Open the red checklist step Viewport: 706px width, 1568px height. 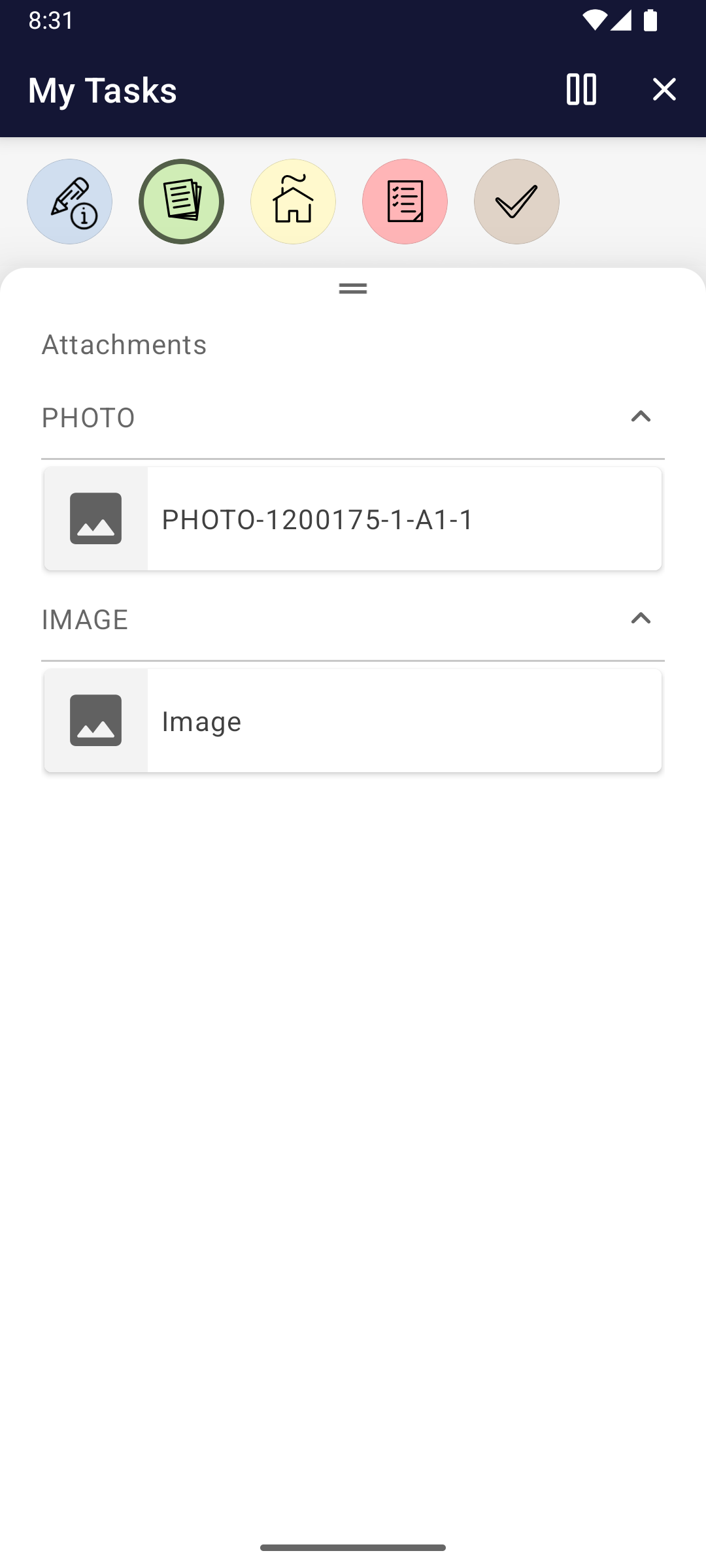coord(405,202)
